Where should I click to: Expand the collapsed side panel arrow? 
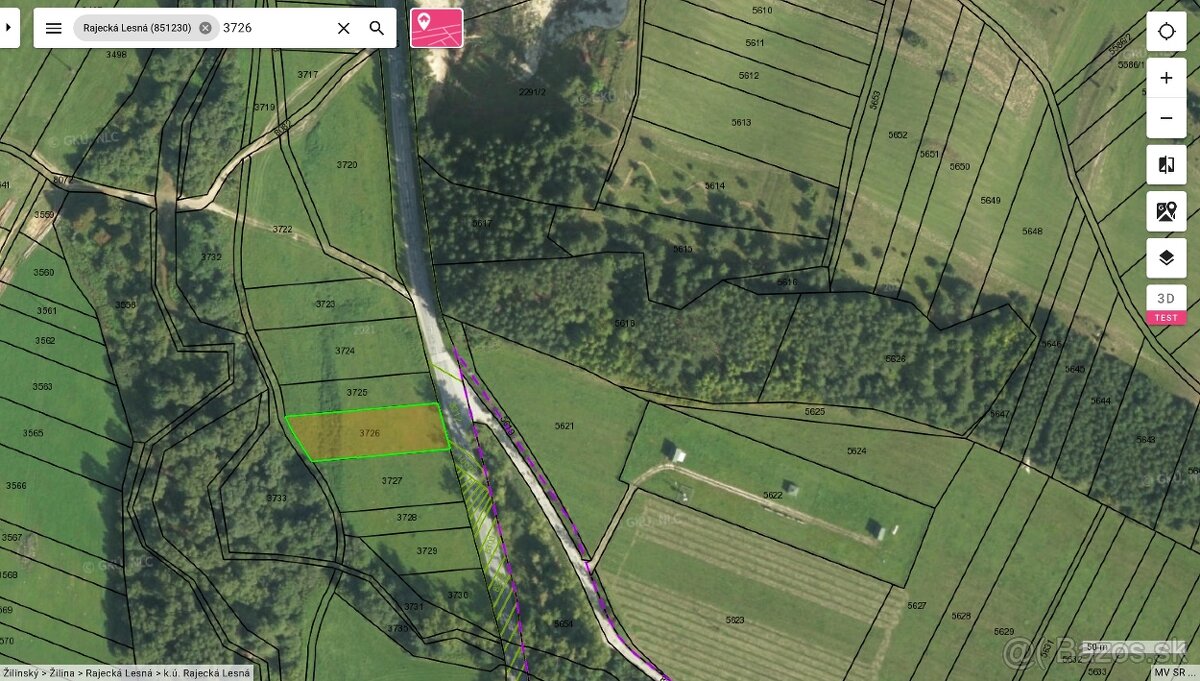pos(9,28)
